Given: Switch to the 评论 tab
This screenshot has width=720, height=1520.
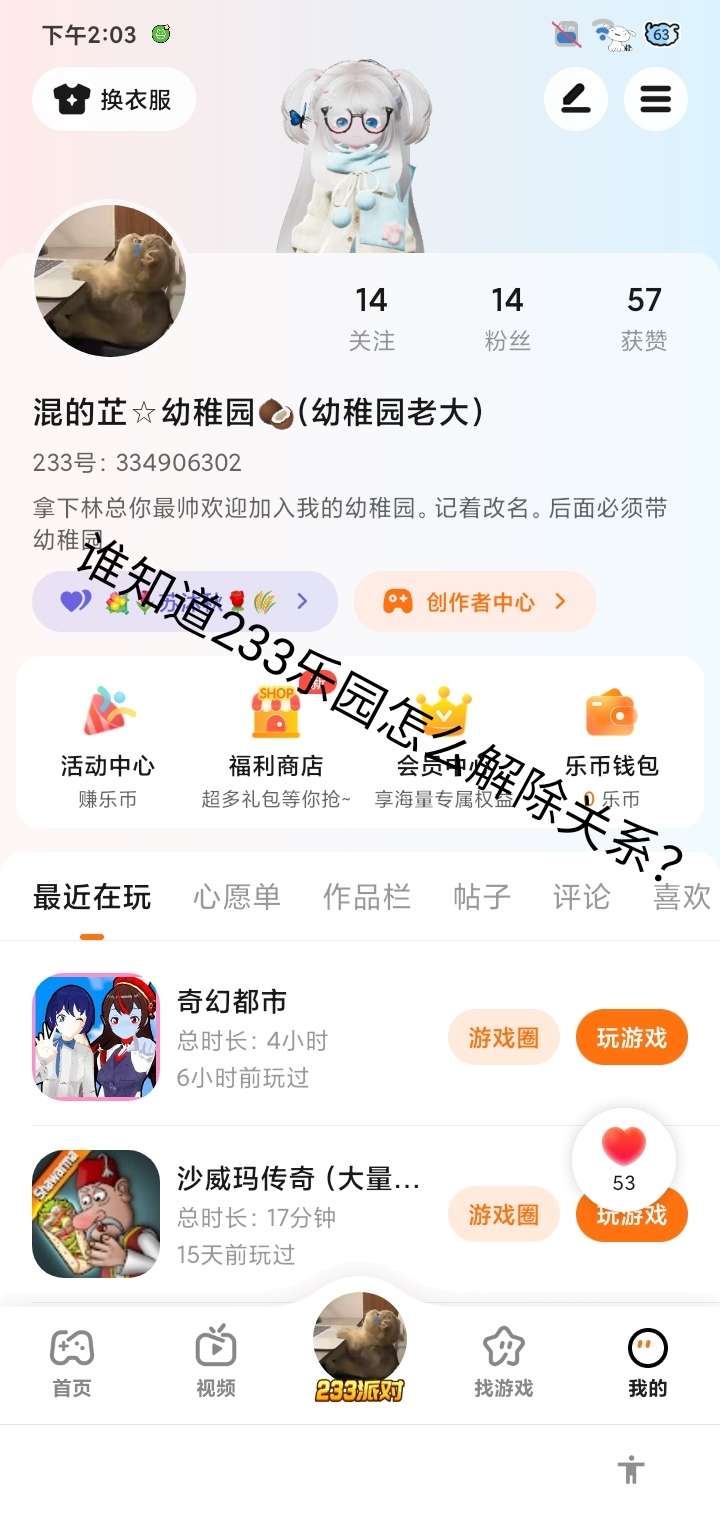Looking at the screenshot, I should [x=582, y=897].
